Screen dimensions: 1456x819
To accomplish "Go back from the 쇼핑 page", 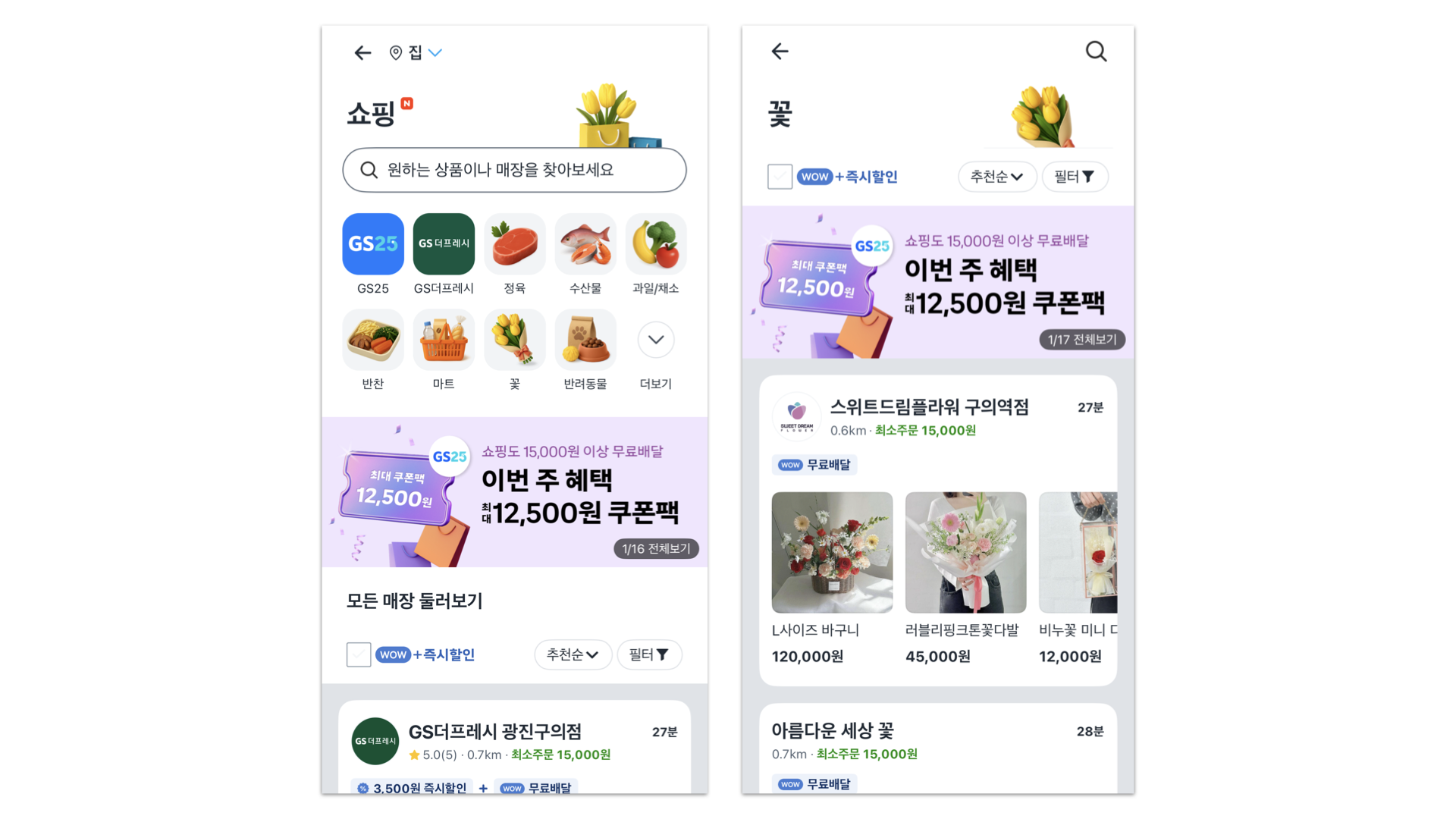I will coord(362,52).
